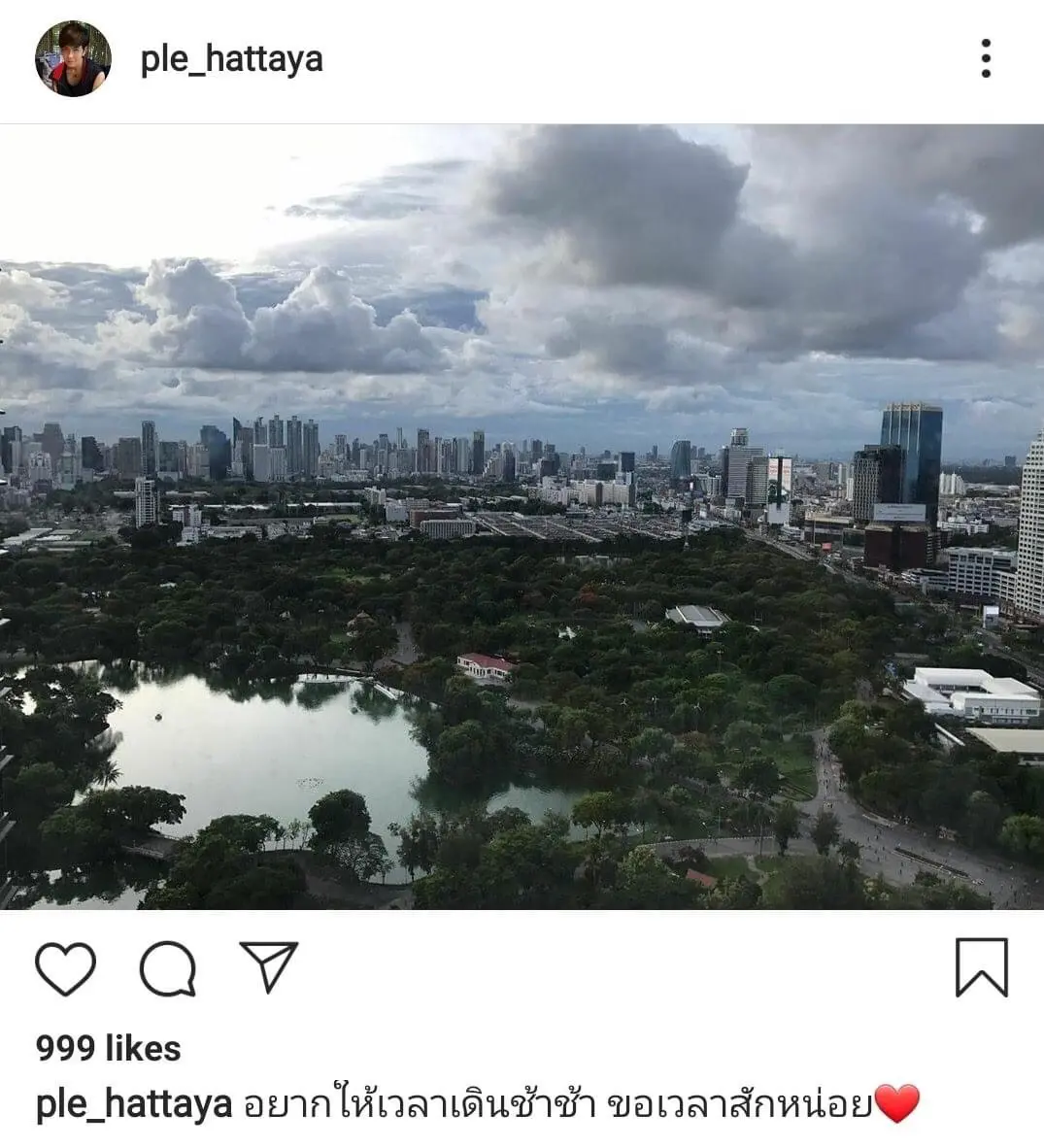1044x1148 pixels.
Task: Open ple_hattaya's profile picture
Action: pyautogui.click(x=73, y=58)
